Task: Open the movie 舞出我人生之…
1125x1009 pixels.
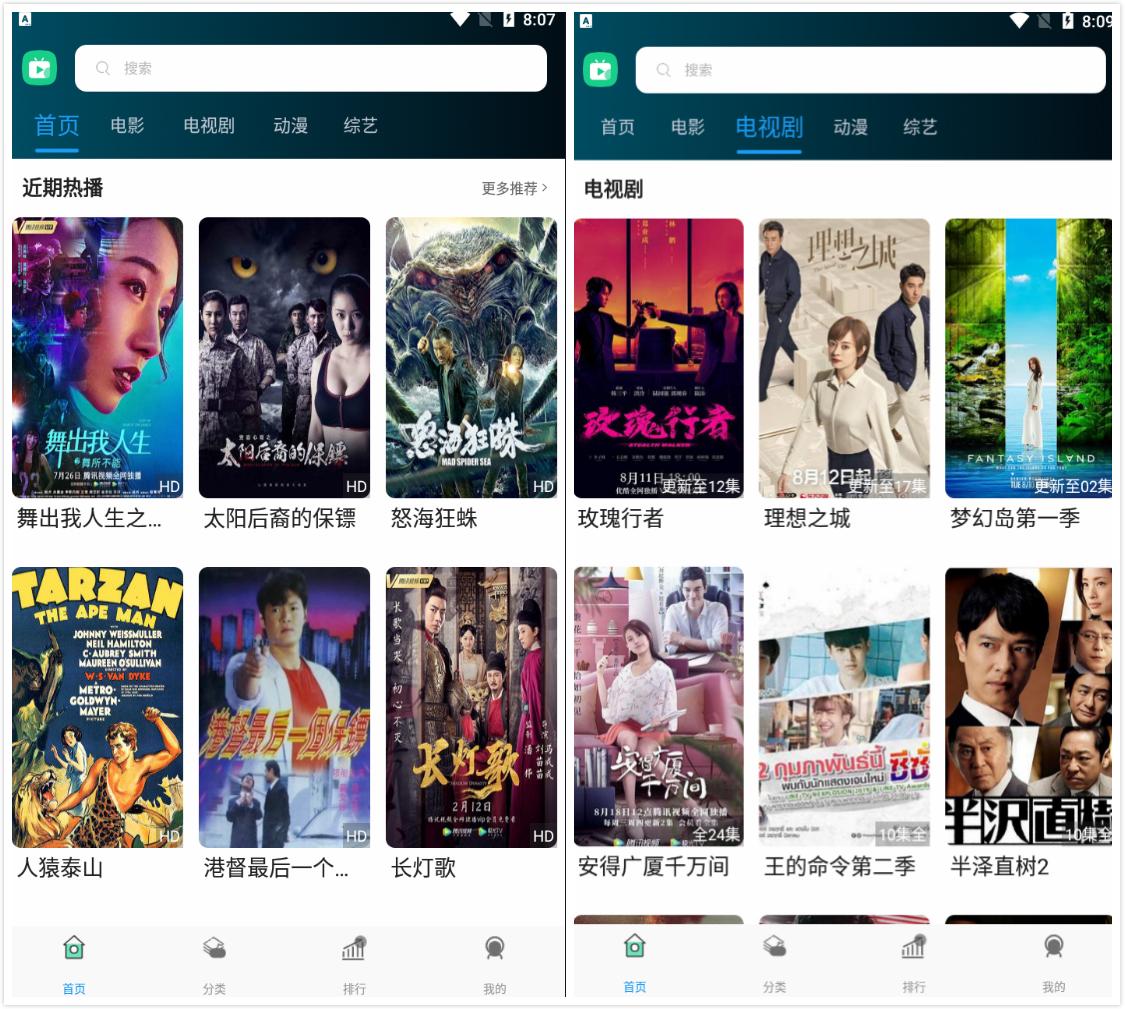Action: [x=97, y=358]
